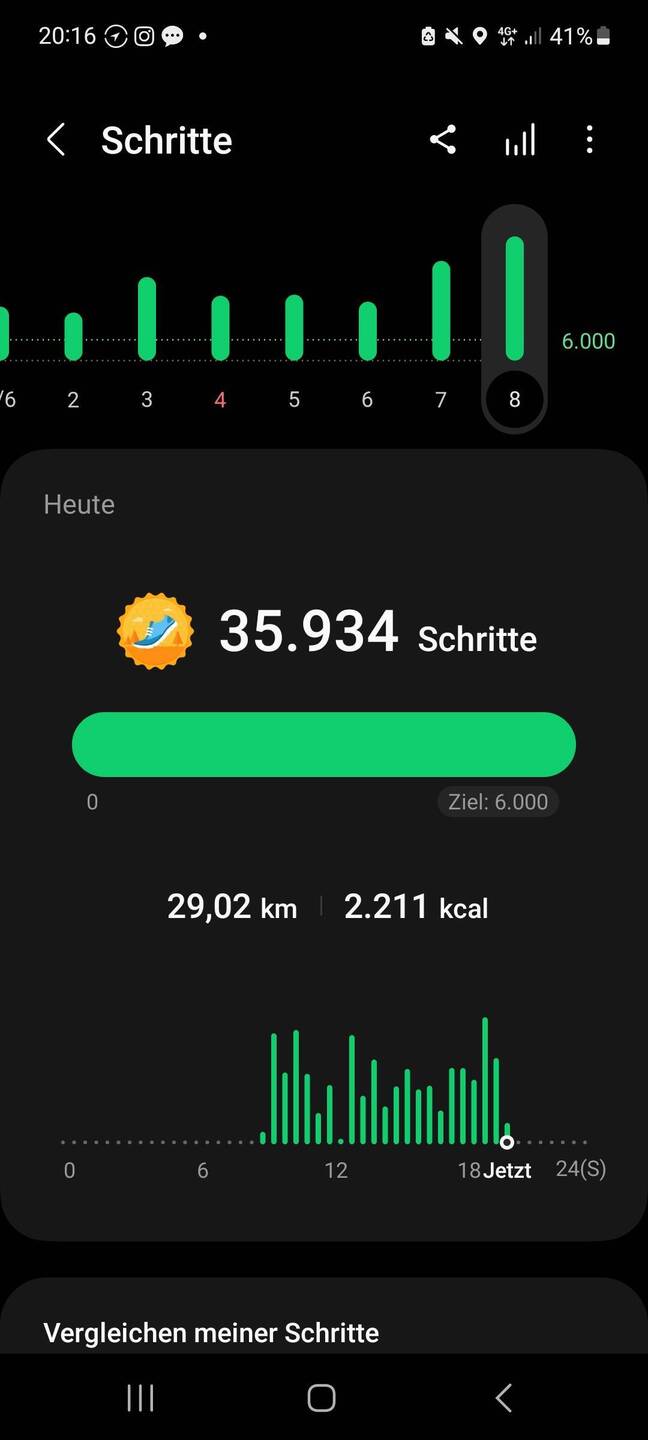Image resolution: width=648 pixels, height=1440 pixels.
Task: Go back from the Schritte screen
Action: (56, 140)
